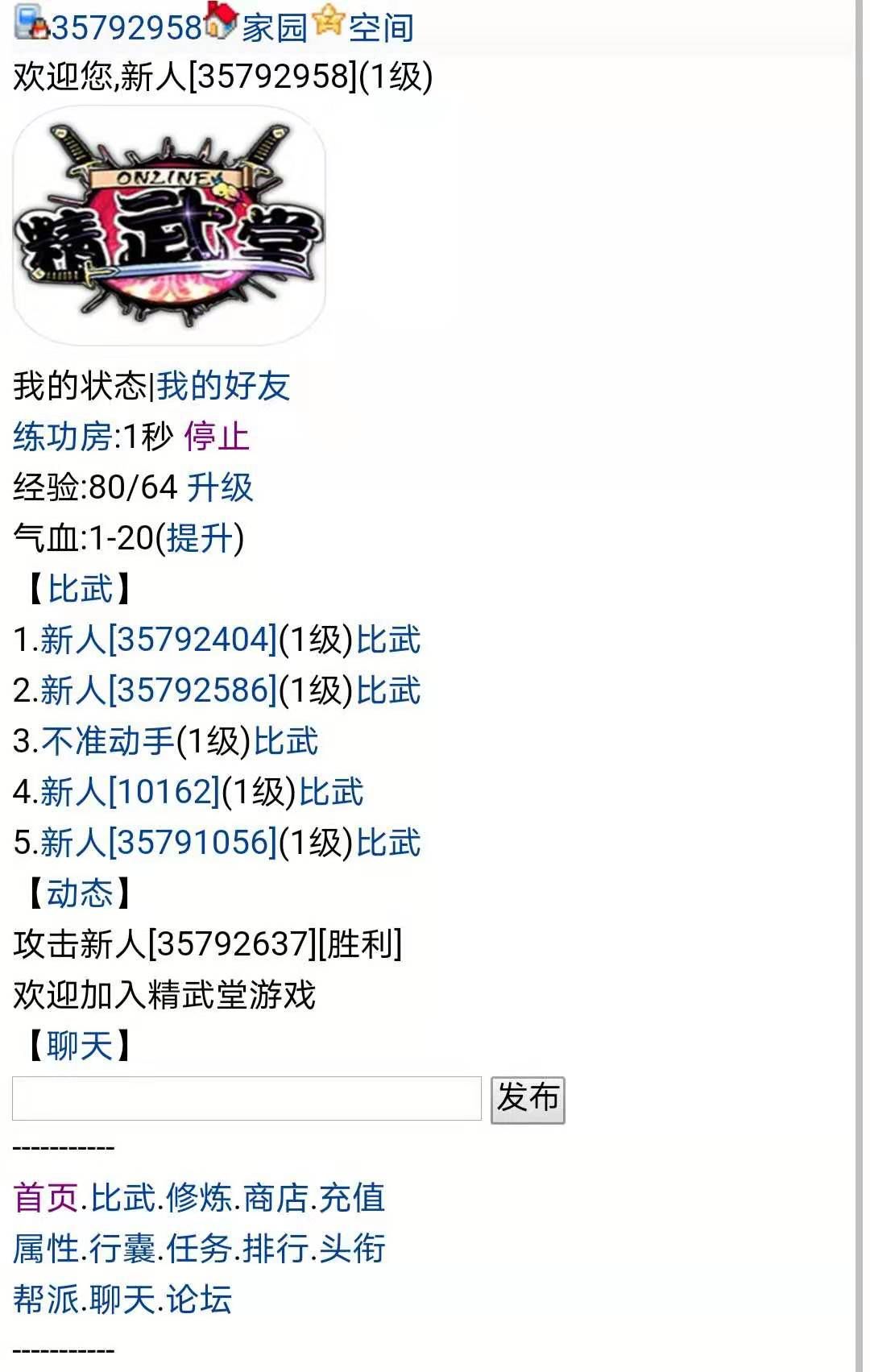Open 商店 from the footer menu
870x1372 pixels.
[275, 1198]
